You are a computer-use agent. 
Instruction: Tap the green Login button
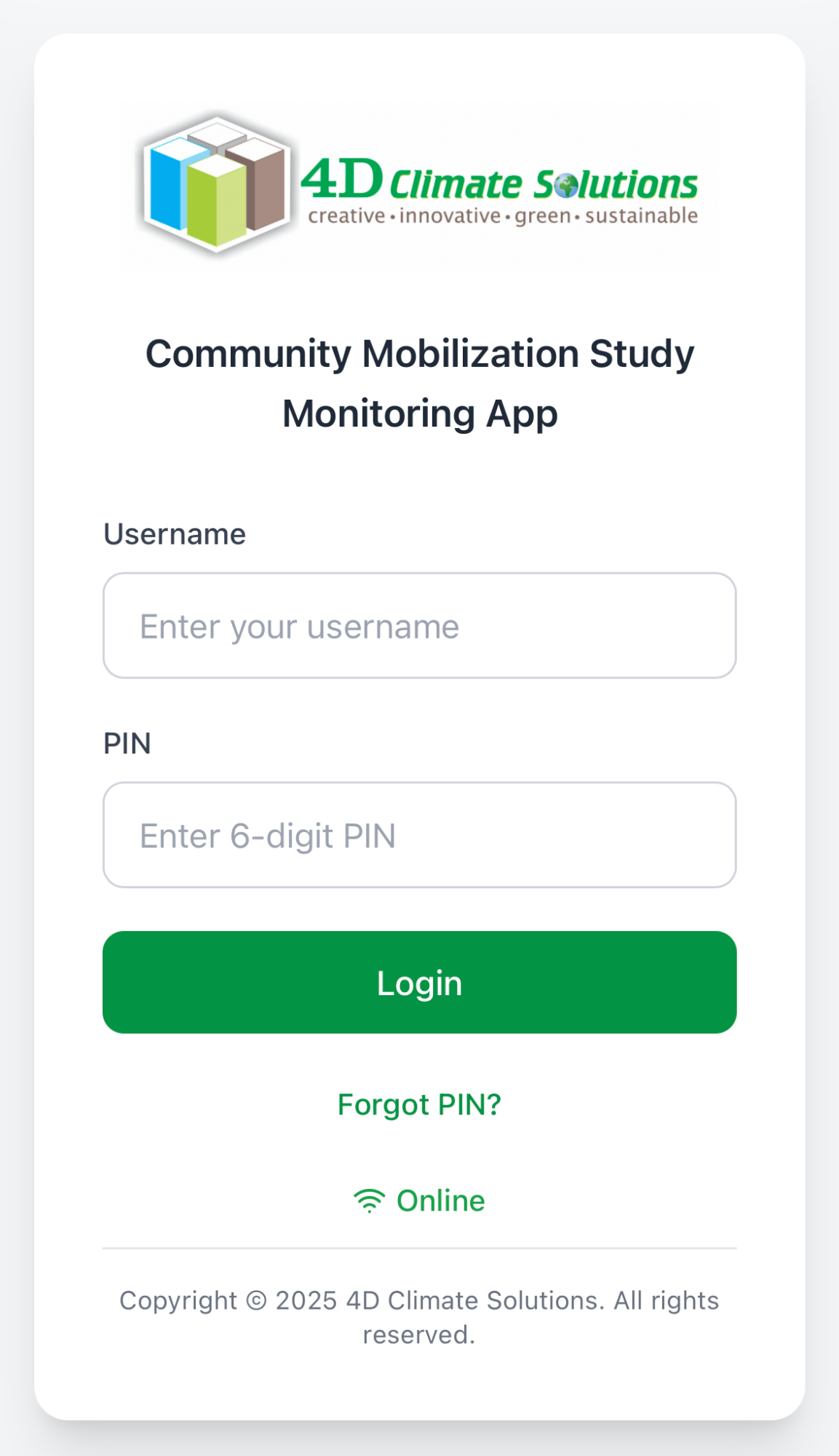pos(419,982)
